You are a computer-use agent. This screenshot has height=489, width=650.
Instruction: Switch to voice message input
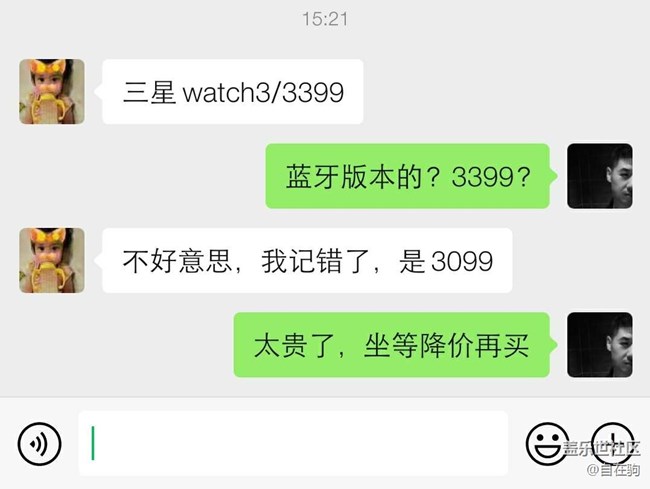pyautogui.click(x=40, y=442)
